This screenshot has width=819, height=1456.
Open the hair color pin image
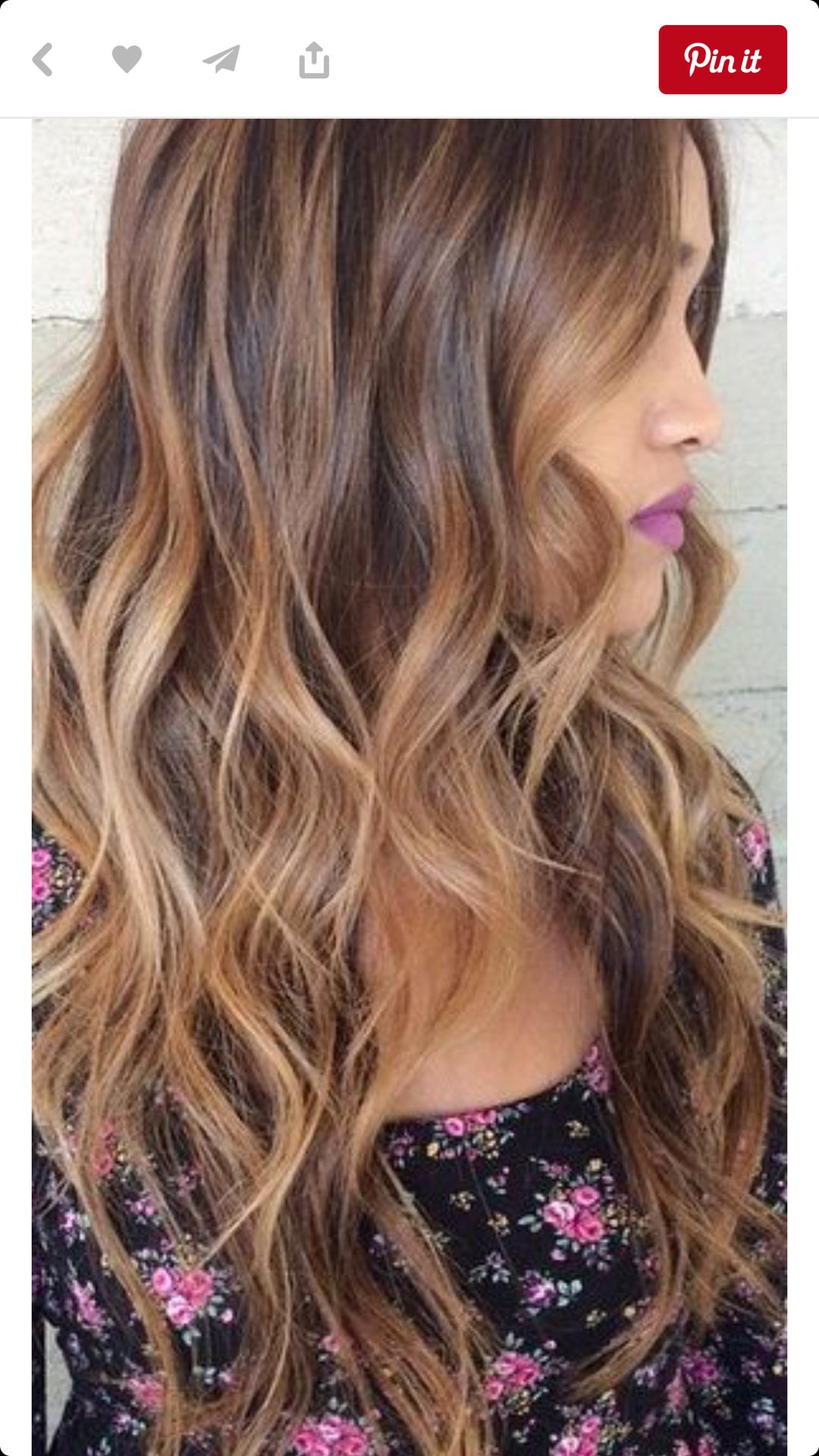[409, 787]
